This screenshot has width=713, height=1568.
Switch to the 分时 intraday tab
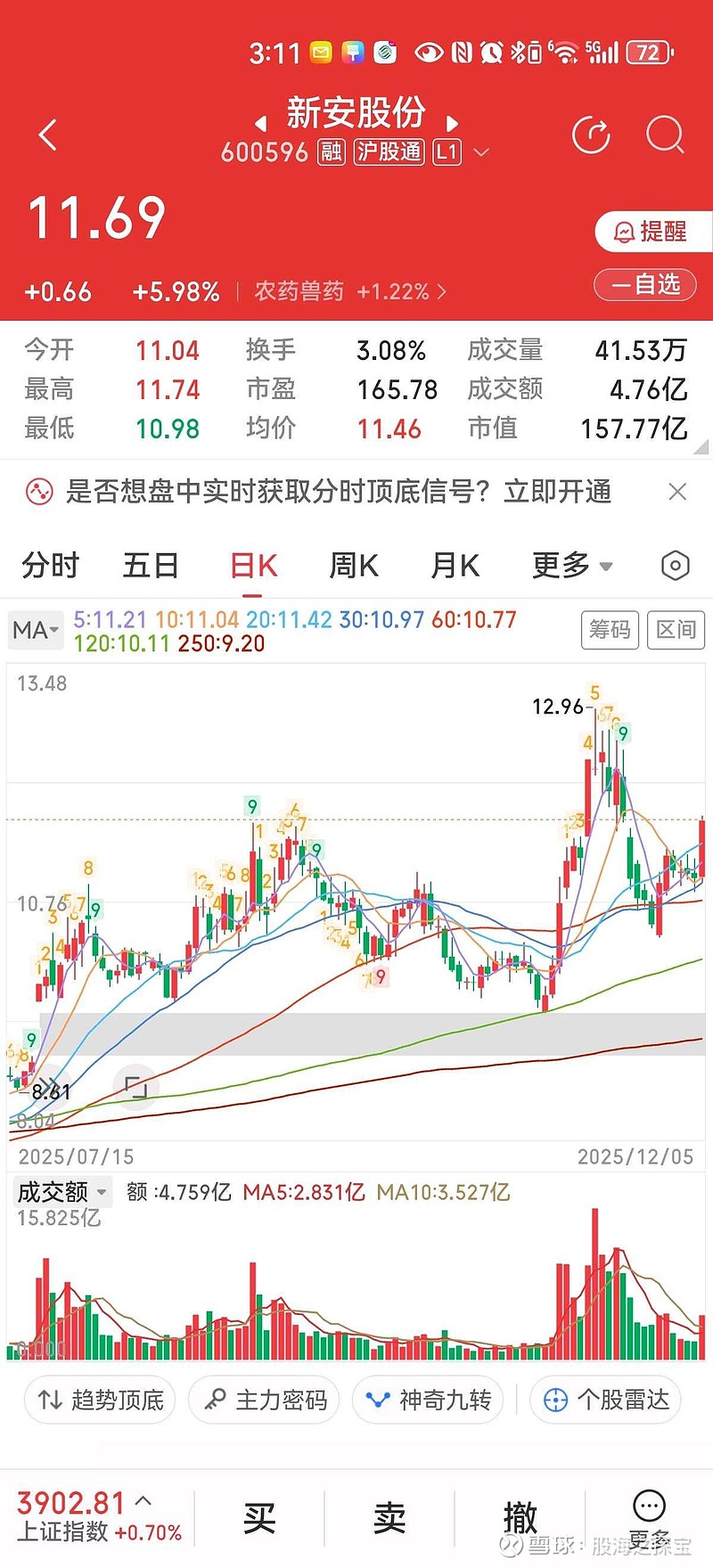coord(49,565)
